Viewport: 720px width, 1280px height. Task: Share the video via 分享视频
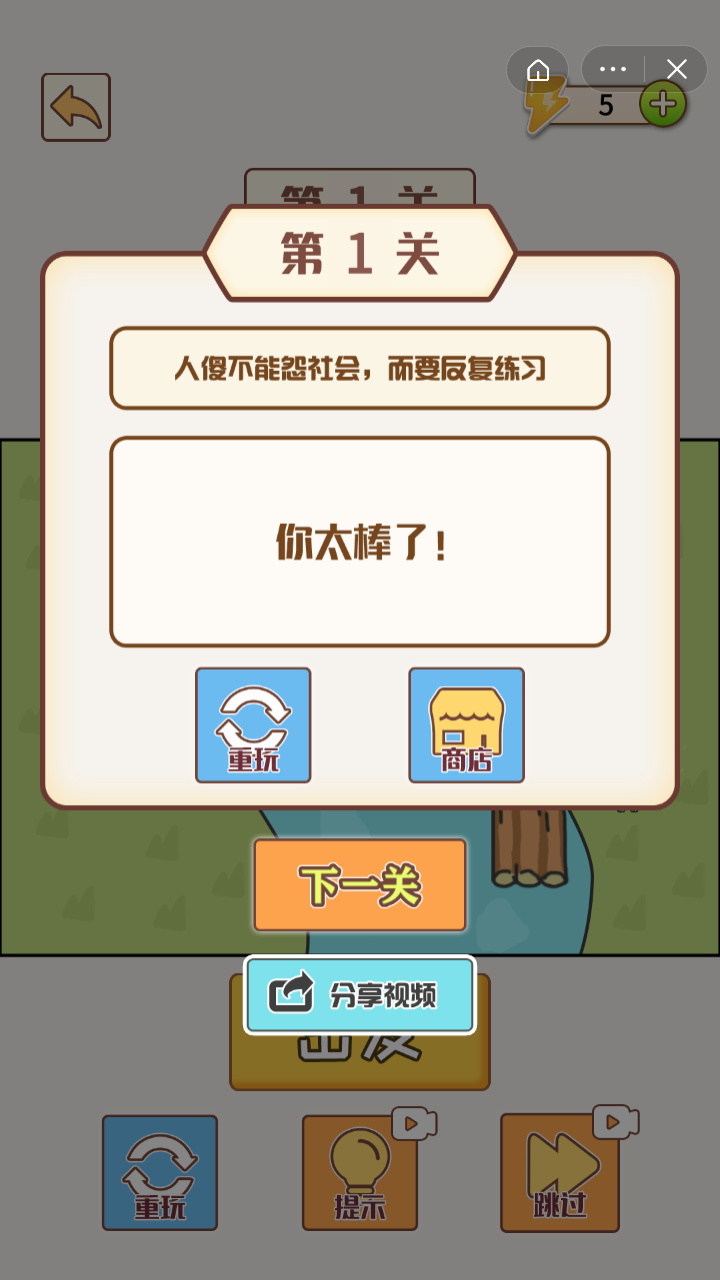(360, 995)
